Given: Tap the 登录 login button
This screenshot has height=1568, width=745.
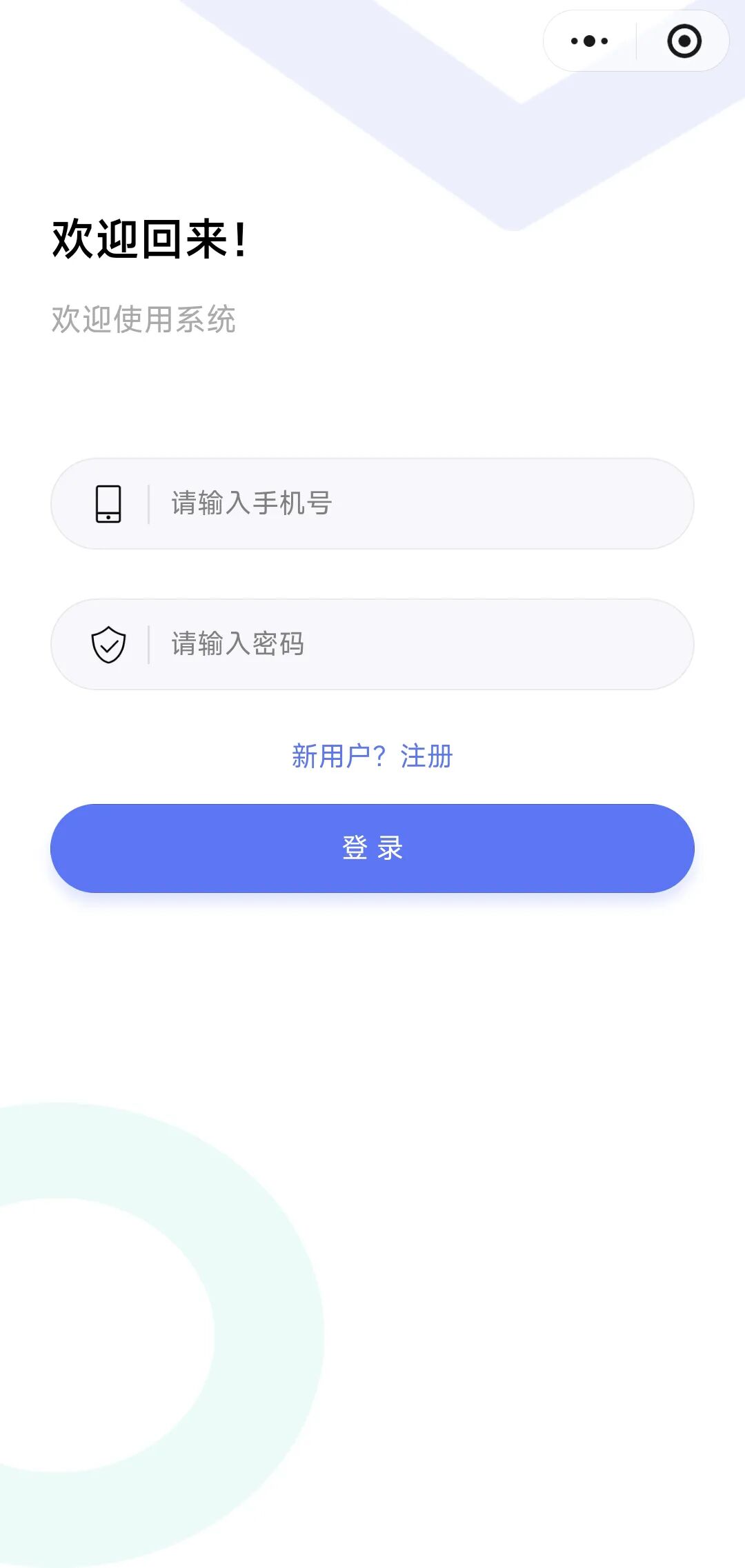Looking at the screenshot, I should pos(372,848).
